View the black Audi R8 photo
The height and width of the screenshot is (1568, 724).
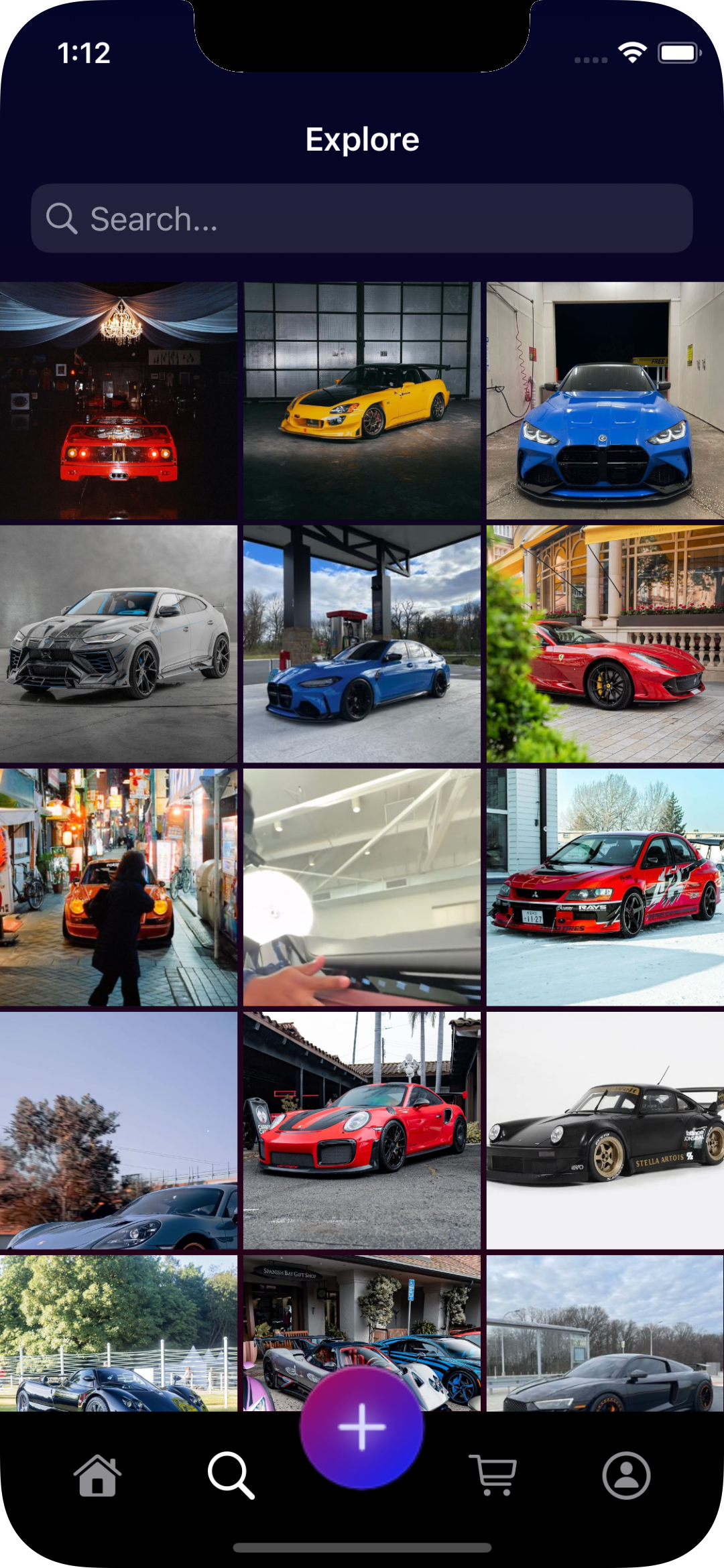tap(605, 1333)
